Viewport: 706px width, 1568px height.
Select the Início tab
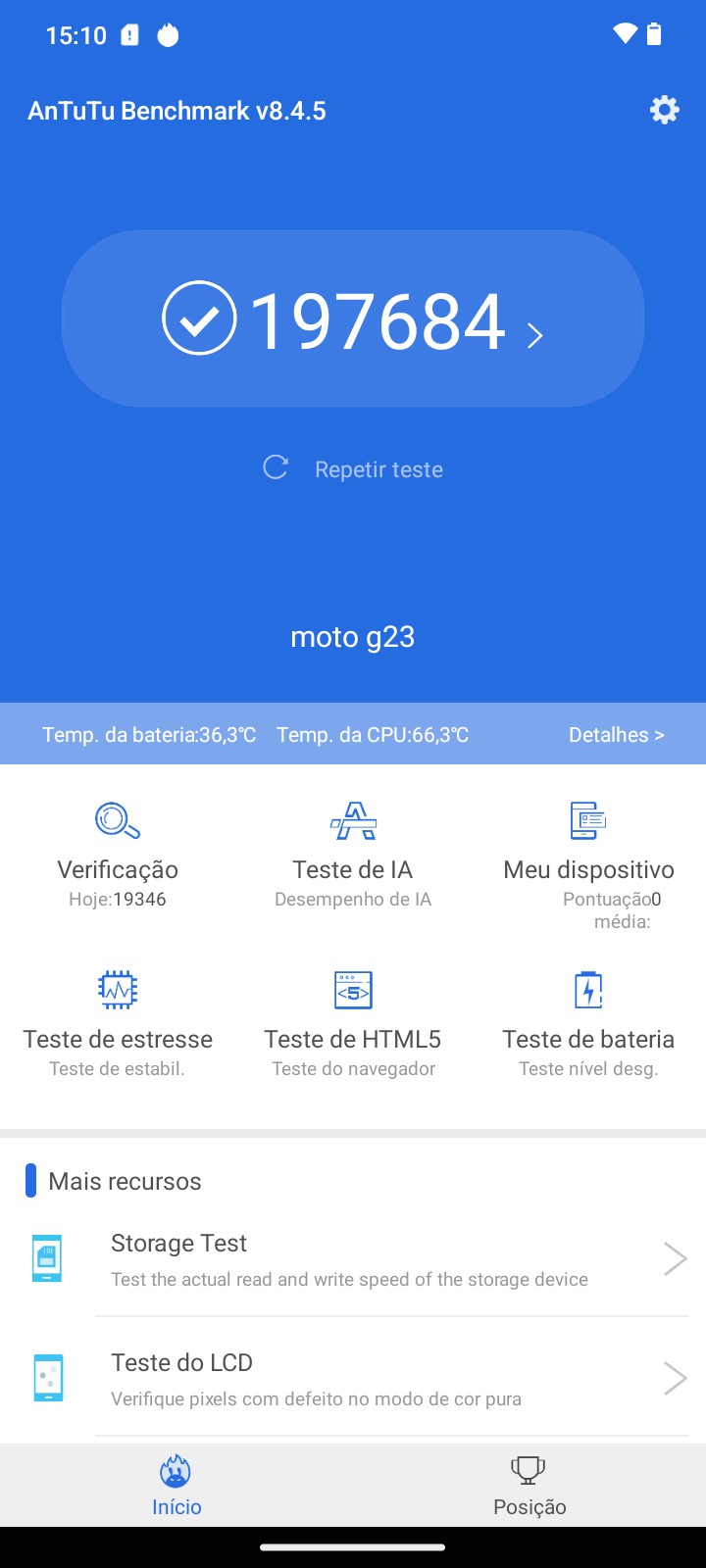(x=176, y=1486)
